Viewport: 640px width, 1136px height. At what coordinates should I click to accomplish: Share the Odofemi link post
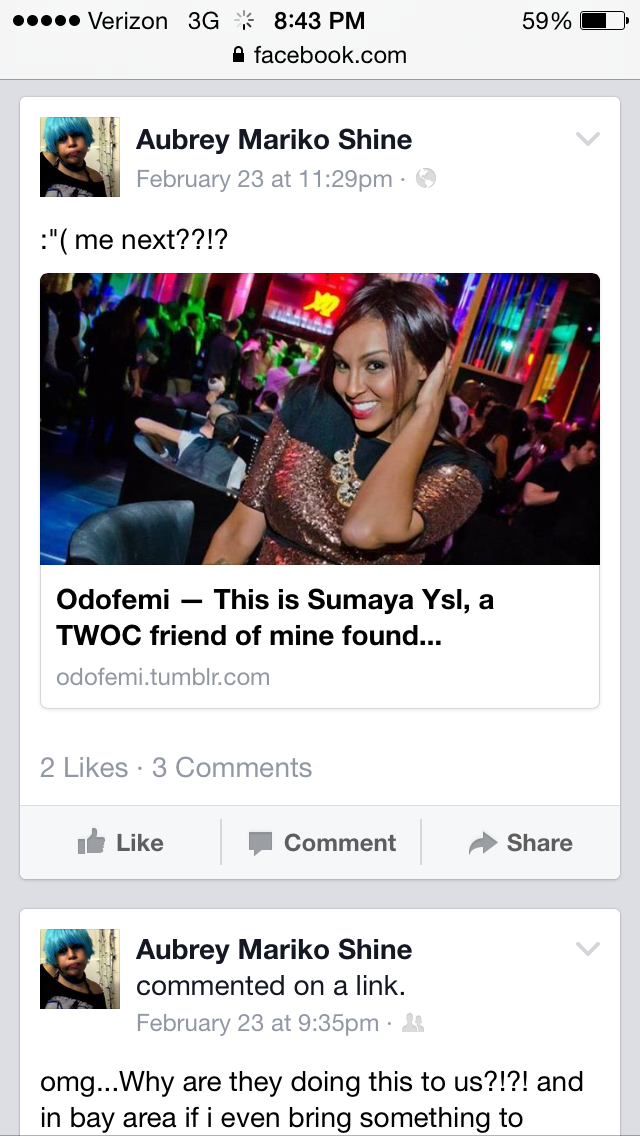click(x=520, y=843)
